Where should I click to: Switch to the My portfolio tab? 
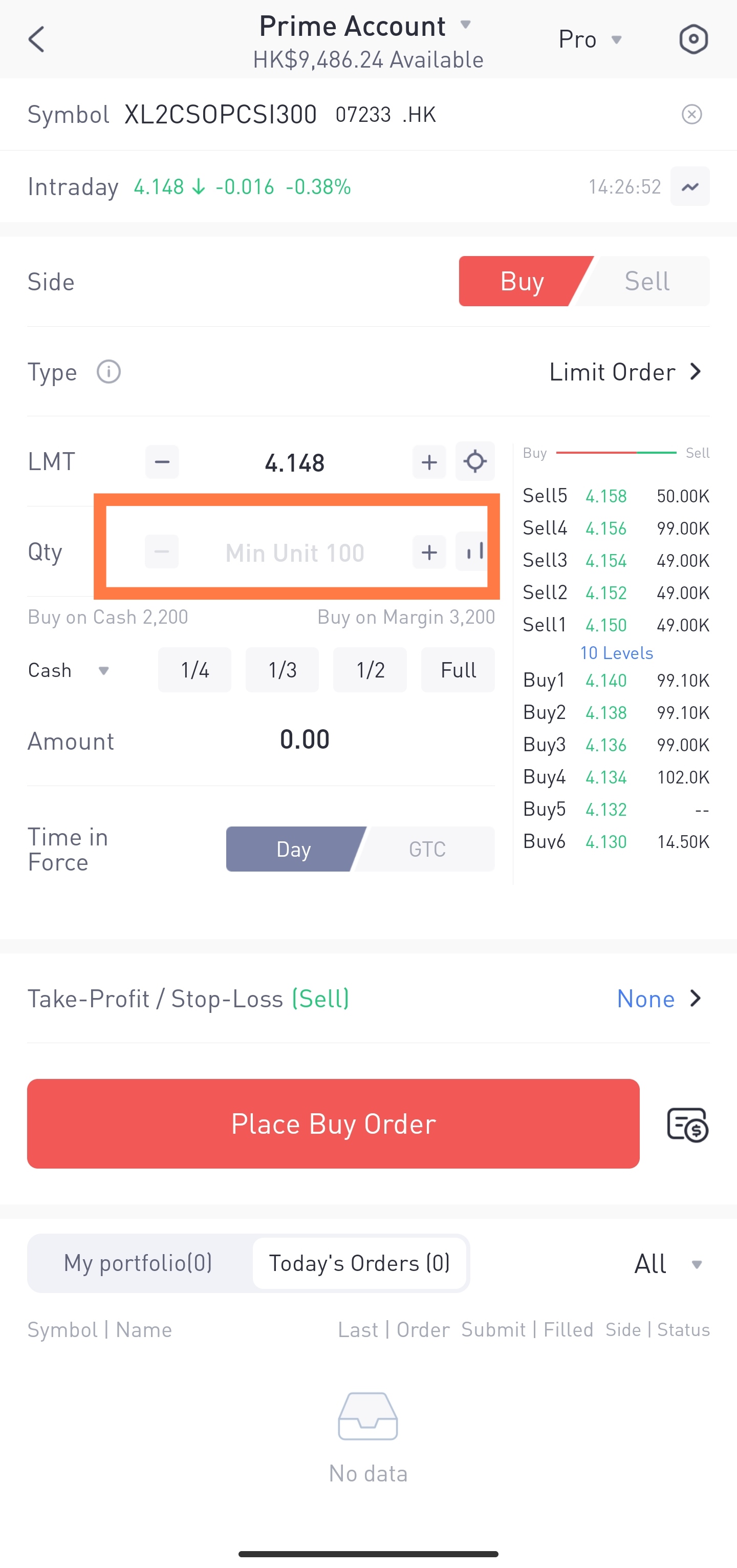point(138,1263)
